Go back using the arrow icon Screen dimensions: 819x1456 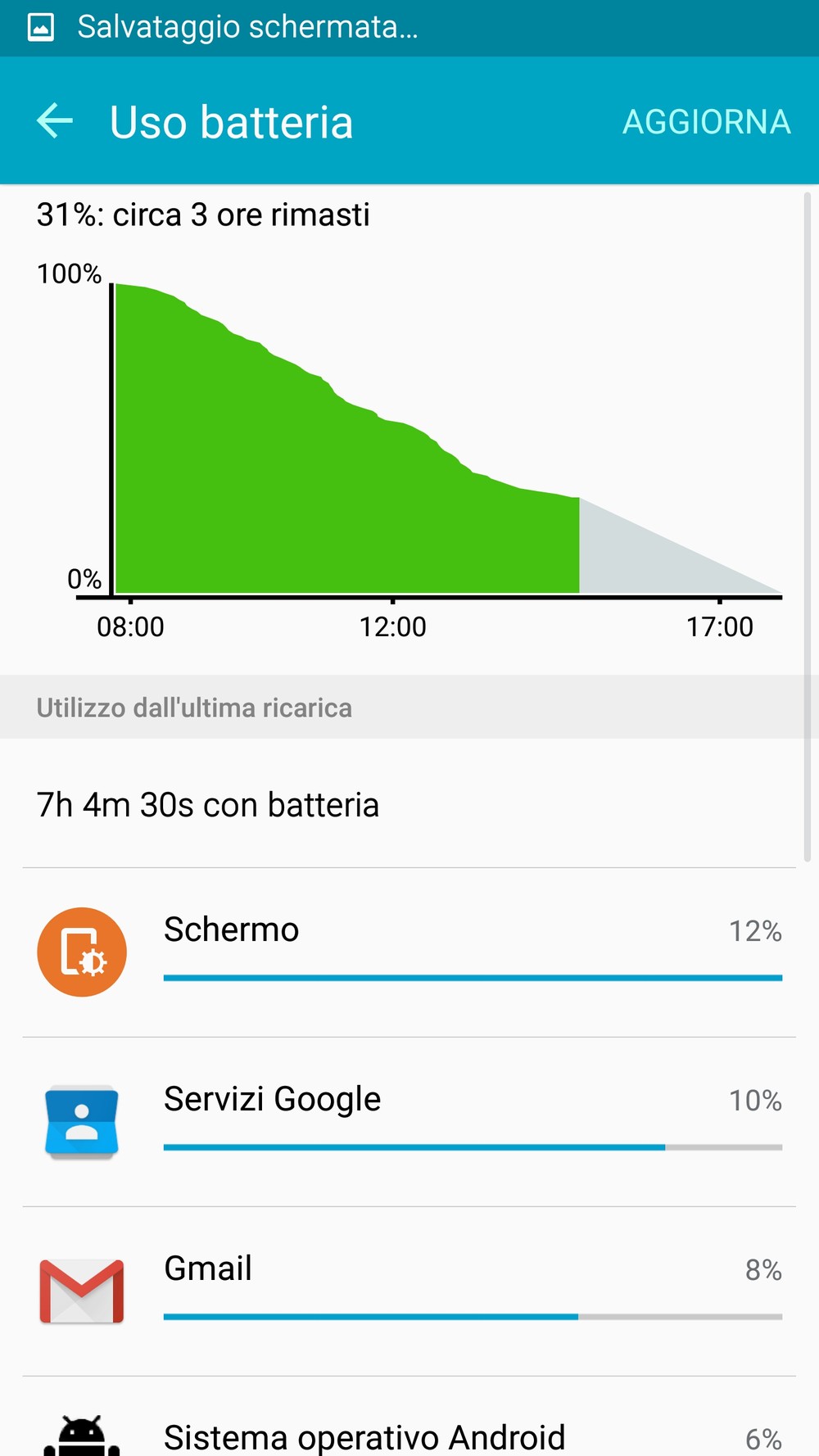click(55, 121)
